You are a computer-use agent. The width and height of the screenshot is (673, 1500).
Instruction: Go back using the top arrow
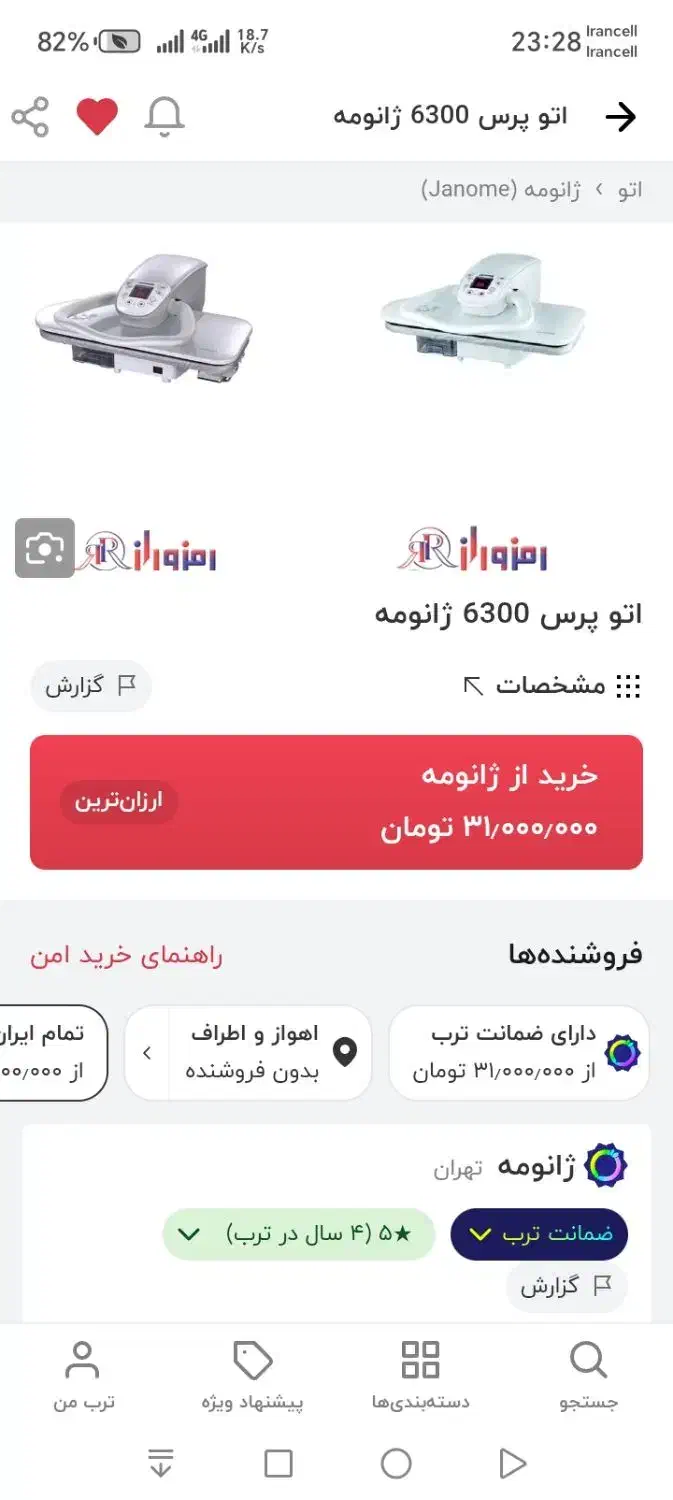click(620, 117)
